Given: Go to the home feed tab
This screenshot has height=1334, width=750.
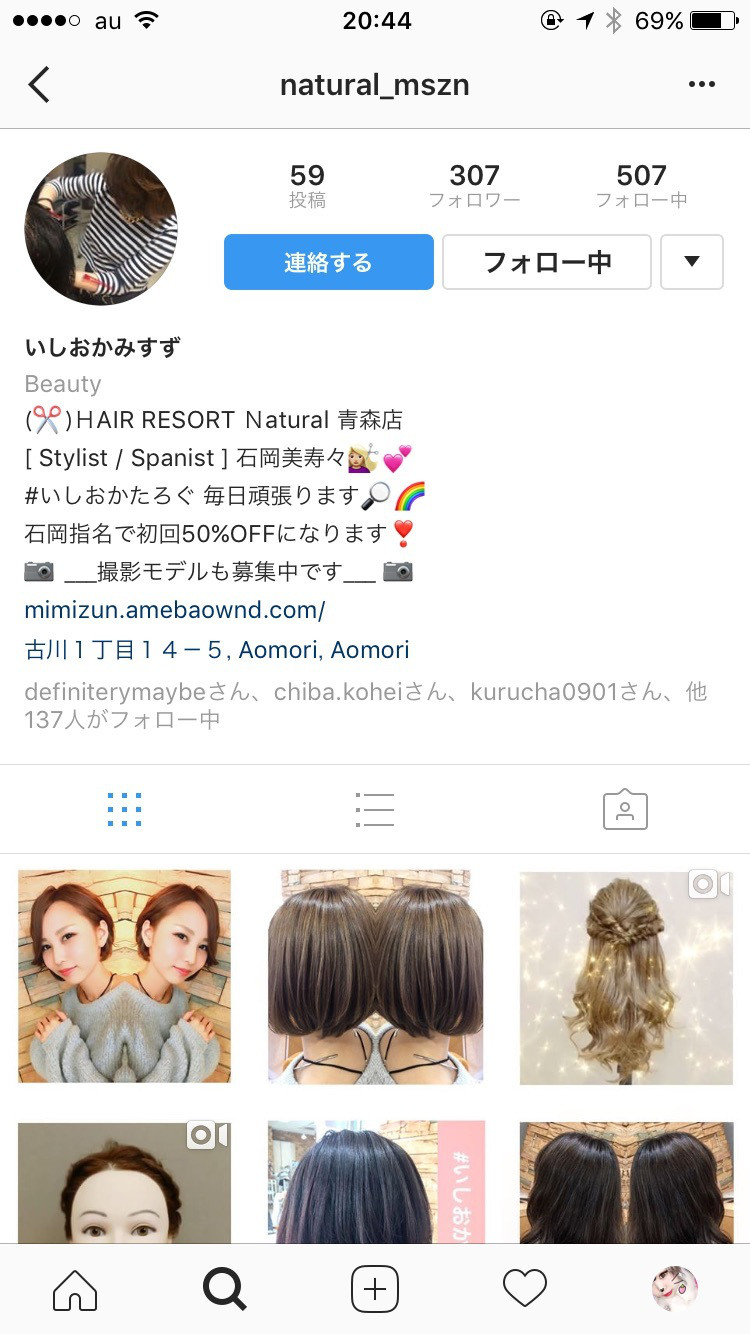Looking at the screenshot, I should pyautogui.click(x=75, y=1289).
